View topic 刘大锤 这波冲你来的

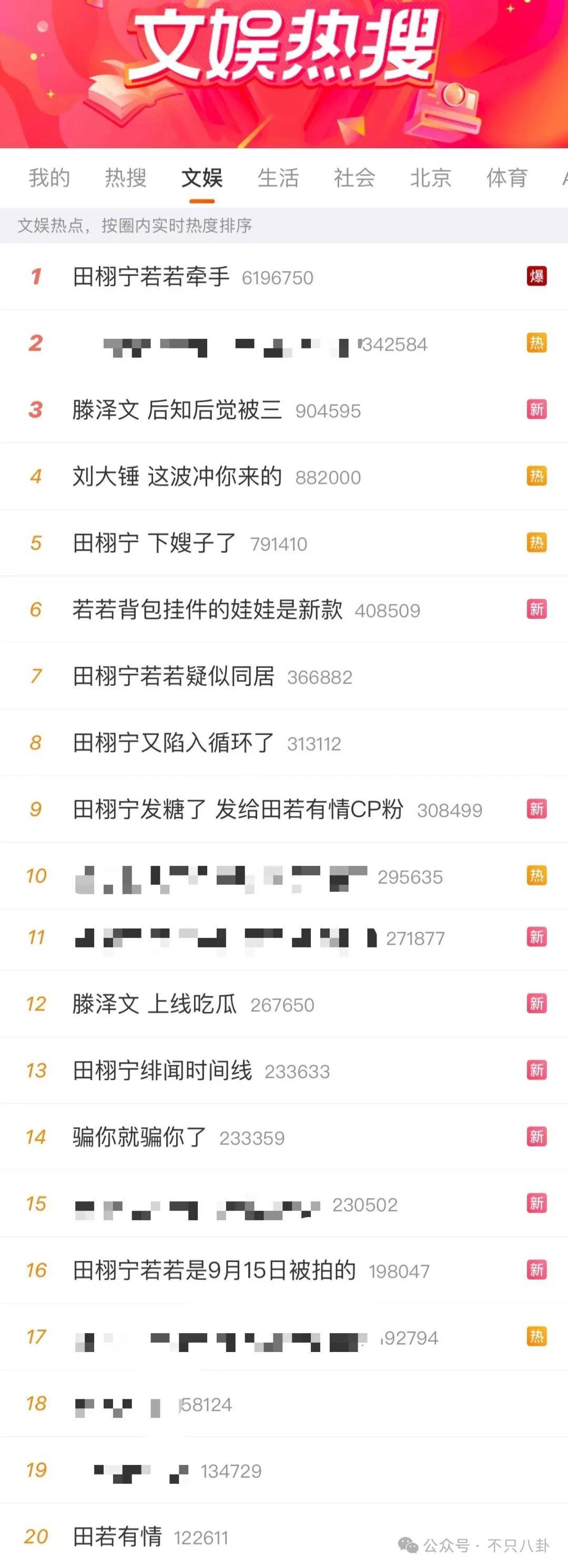point(177,477)
